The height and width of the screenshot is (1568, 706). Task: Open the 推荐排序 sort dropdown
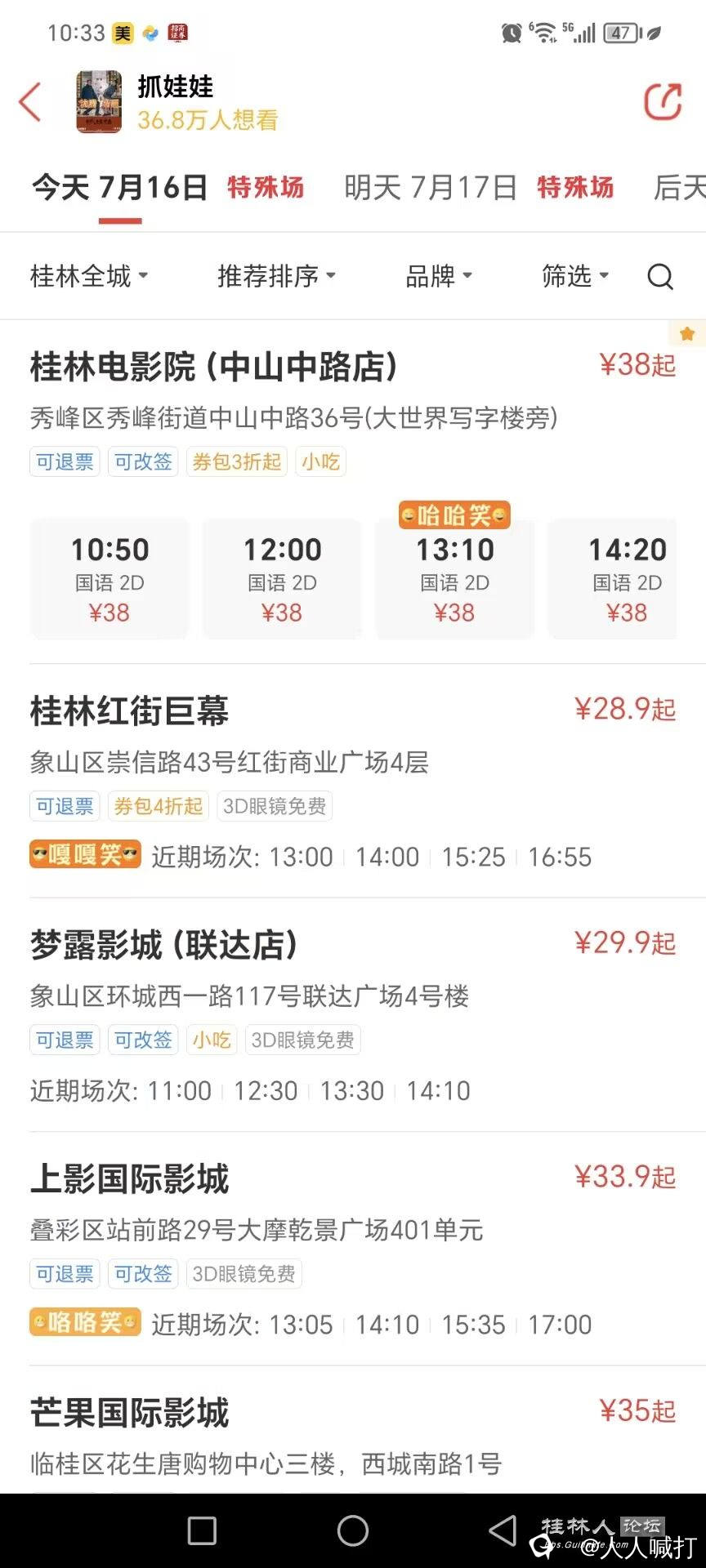pos(275,276)
